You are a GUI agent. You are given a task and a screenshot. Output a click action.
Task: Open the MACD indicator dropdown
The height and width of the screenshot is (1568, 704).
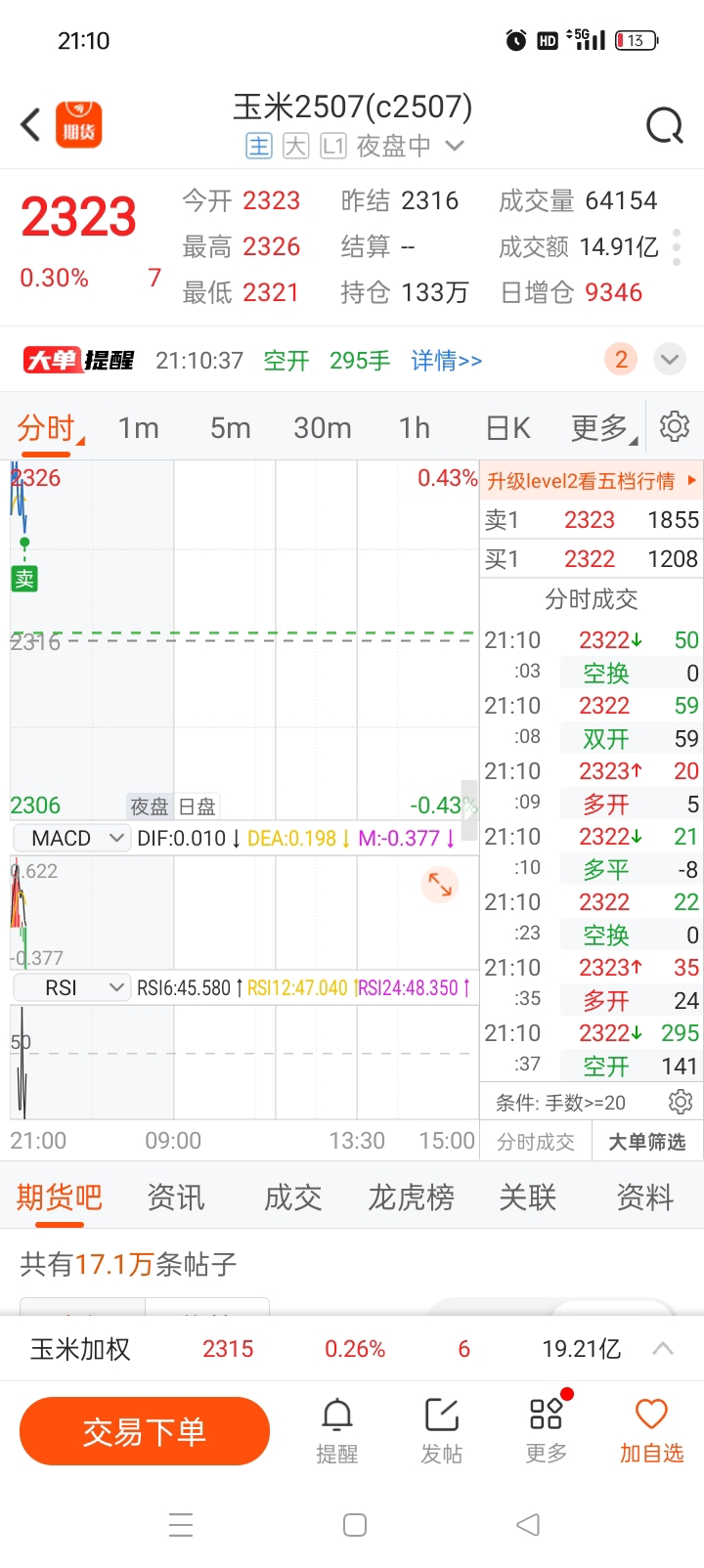click(71, 839)
